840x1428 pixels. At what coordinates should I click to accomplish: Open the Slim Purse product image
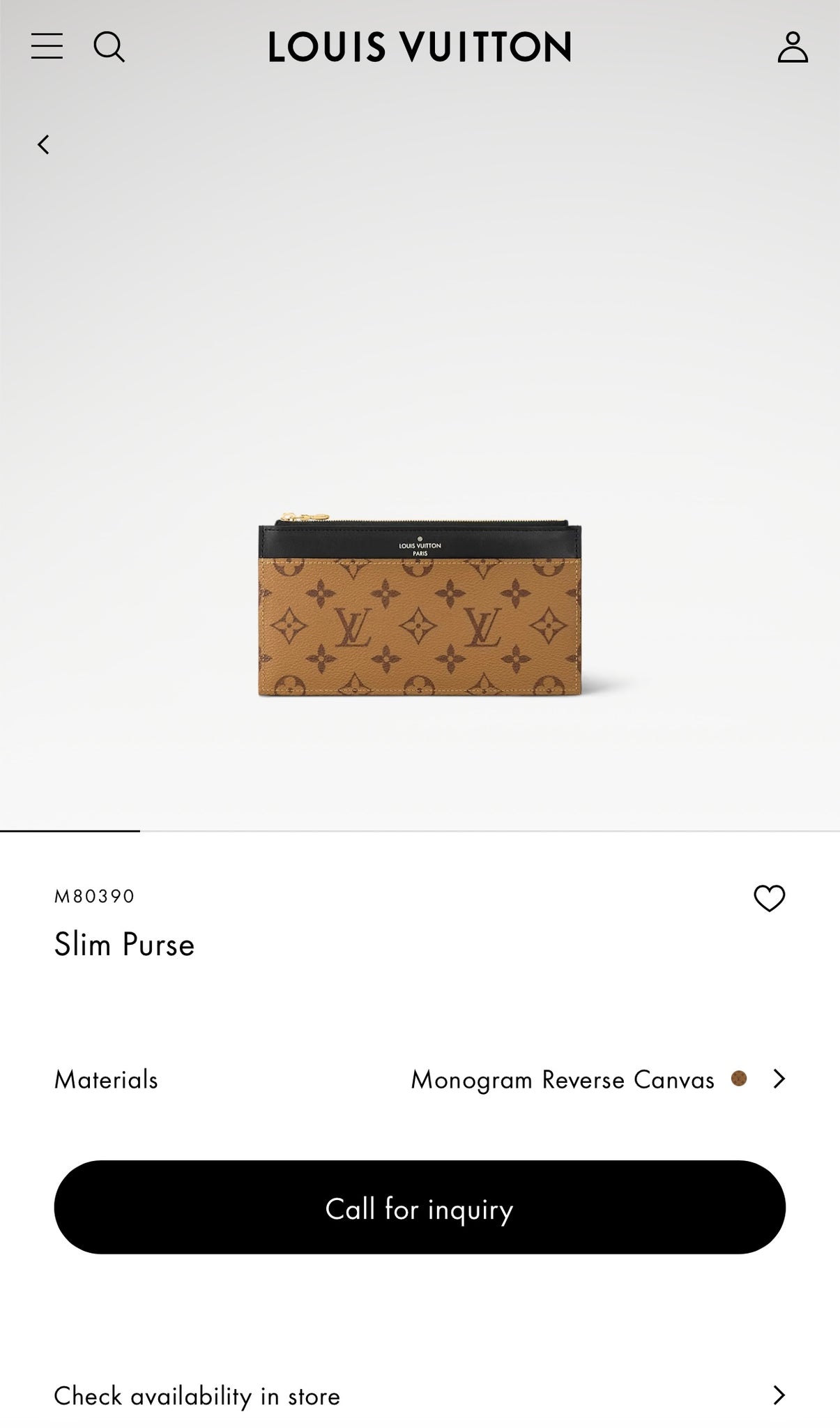point(420,607)
